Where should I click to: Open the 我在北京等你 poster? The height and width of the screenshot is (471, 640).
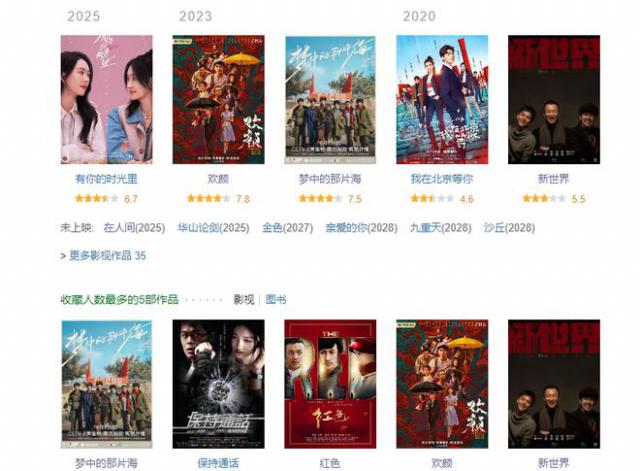(x=442, y=99)
